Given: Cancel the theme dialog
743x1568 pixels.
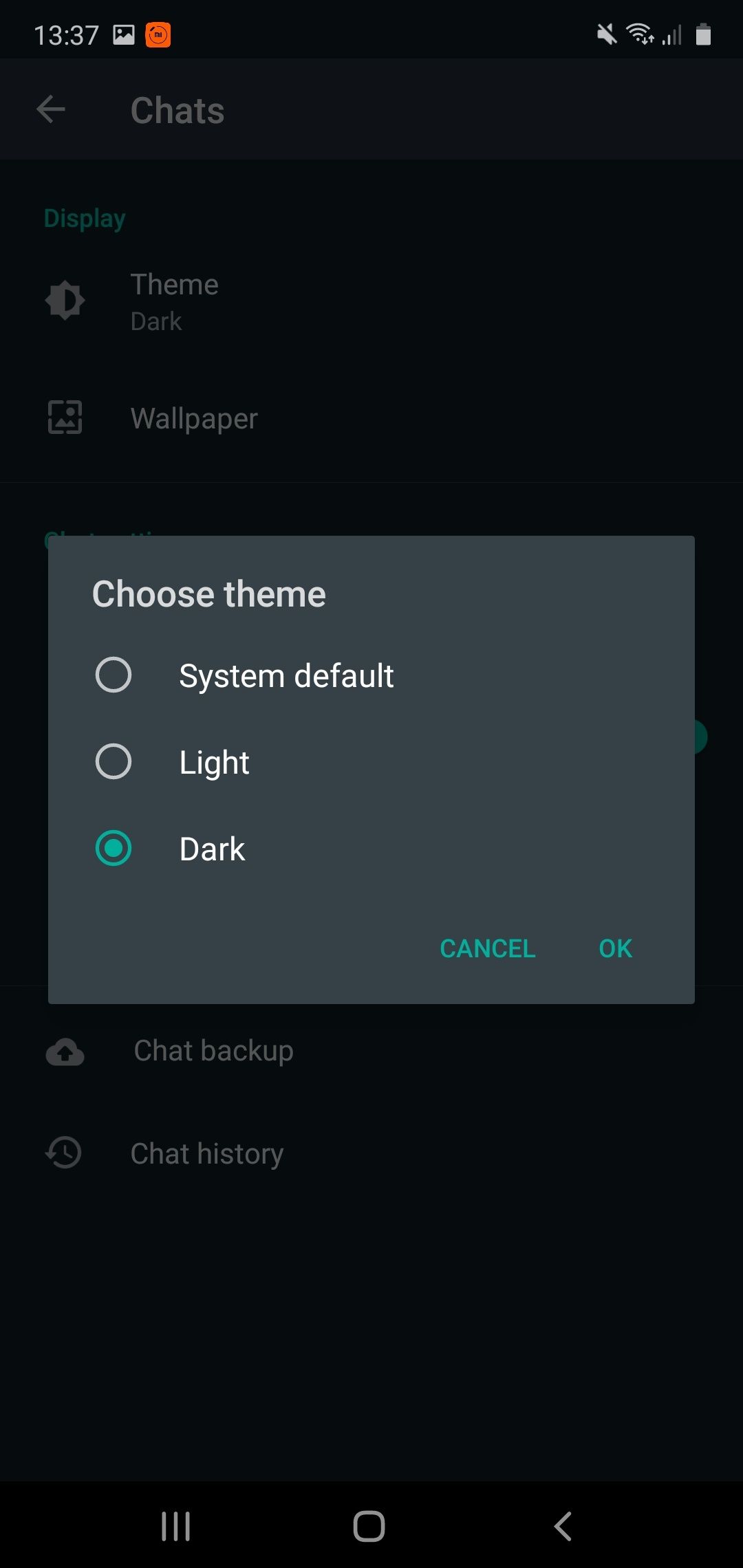Looking at the screenshot, I should (488, 948).
